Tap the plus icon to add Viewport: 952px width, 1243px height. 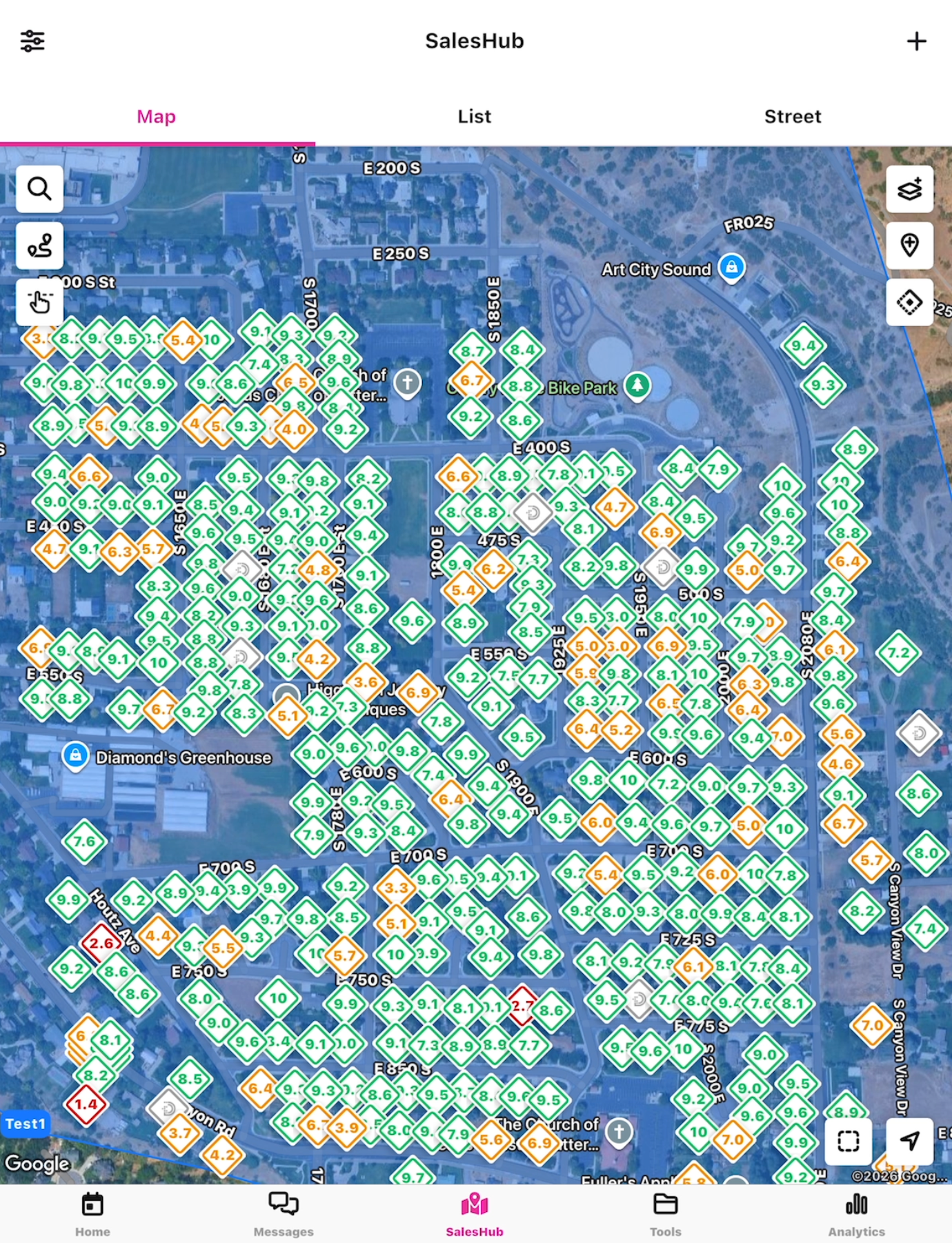pyautogui.click(x=916, y=41)
